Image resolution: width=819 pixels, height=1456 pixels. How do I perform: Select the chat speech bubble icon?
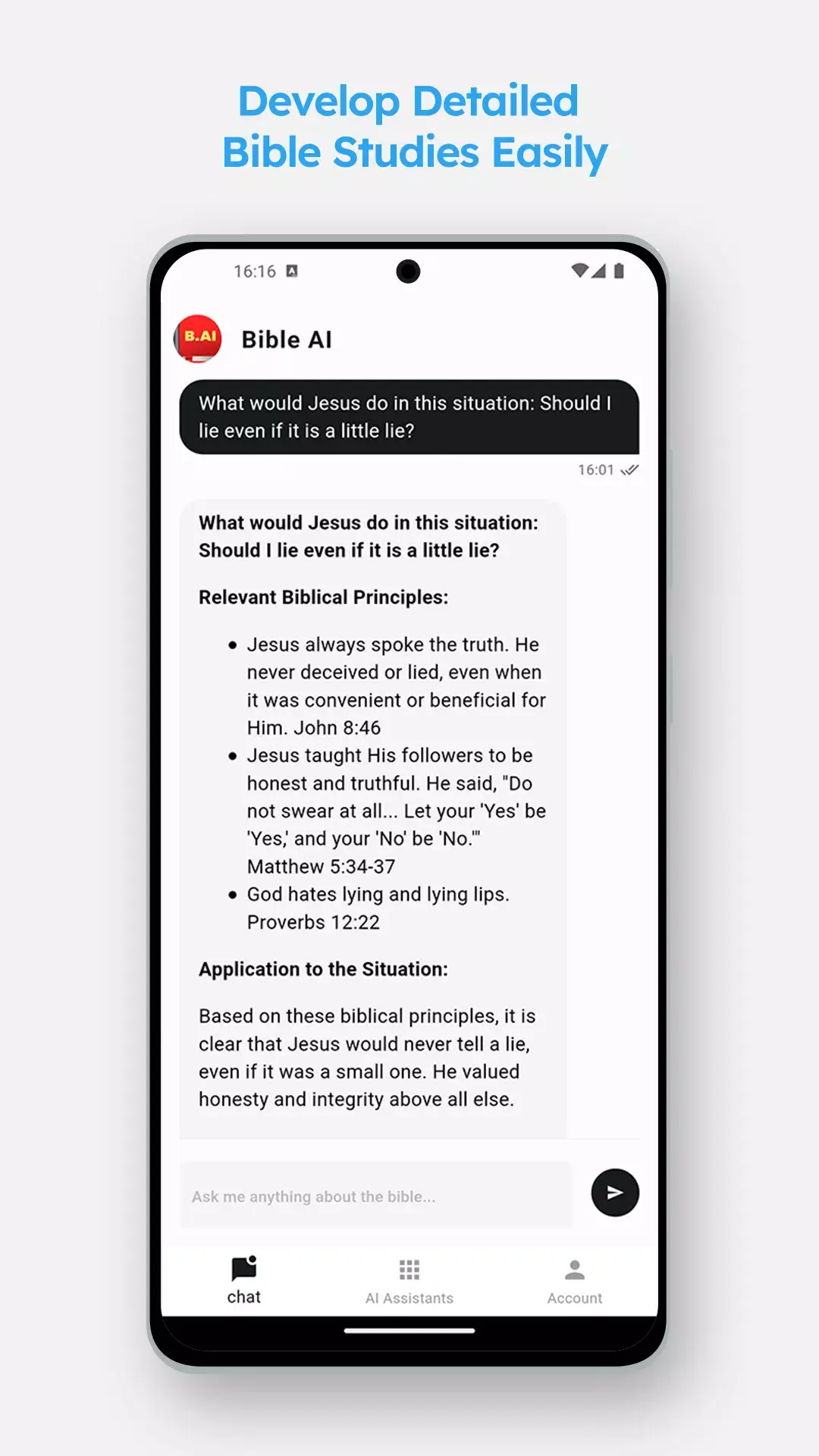tap(244, 1269)
